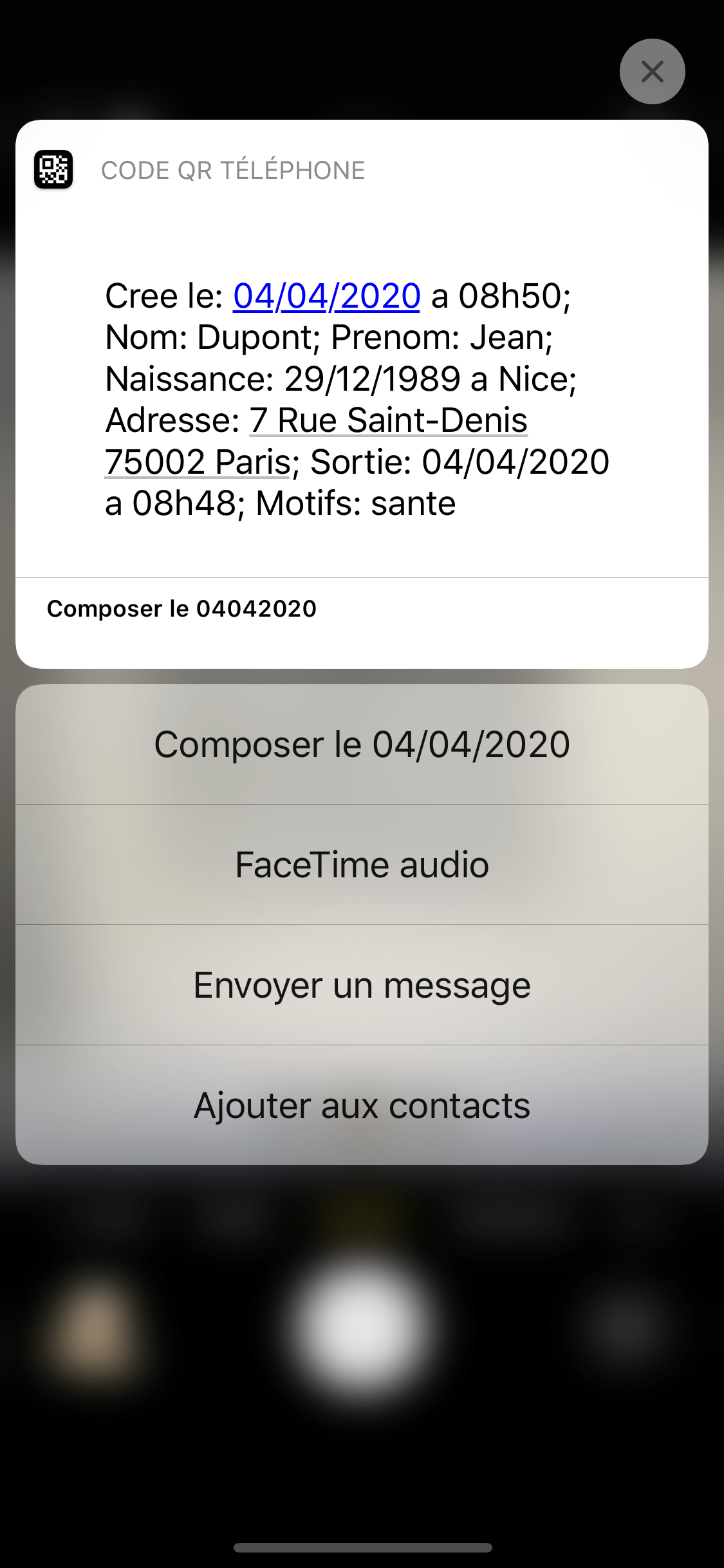724x1568 pixels.
Task: Close the QR code preview
Action: click(652, 71)
